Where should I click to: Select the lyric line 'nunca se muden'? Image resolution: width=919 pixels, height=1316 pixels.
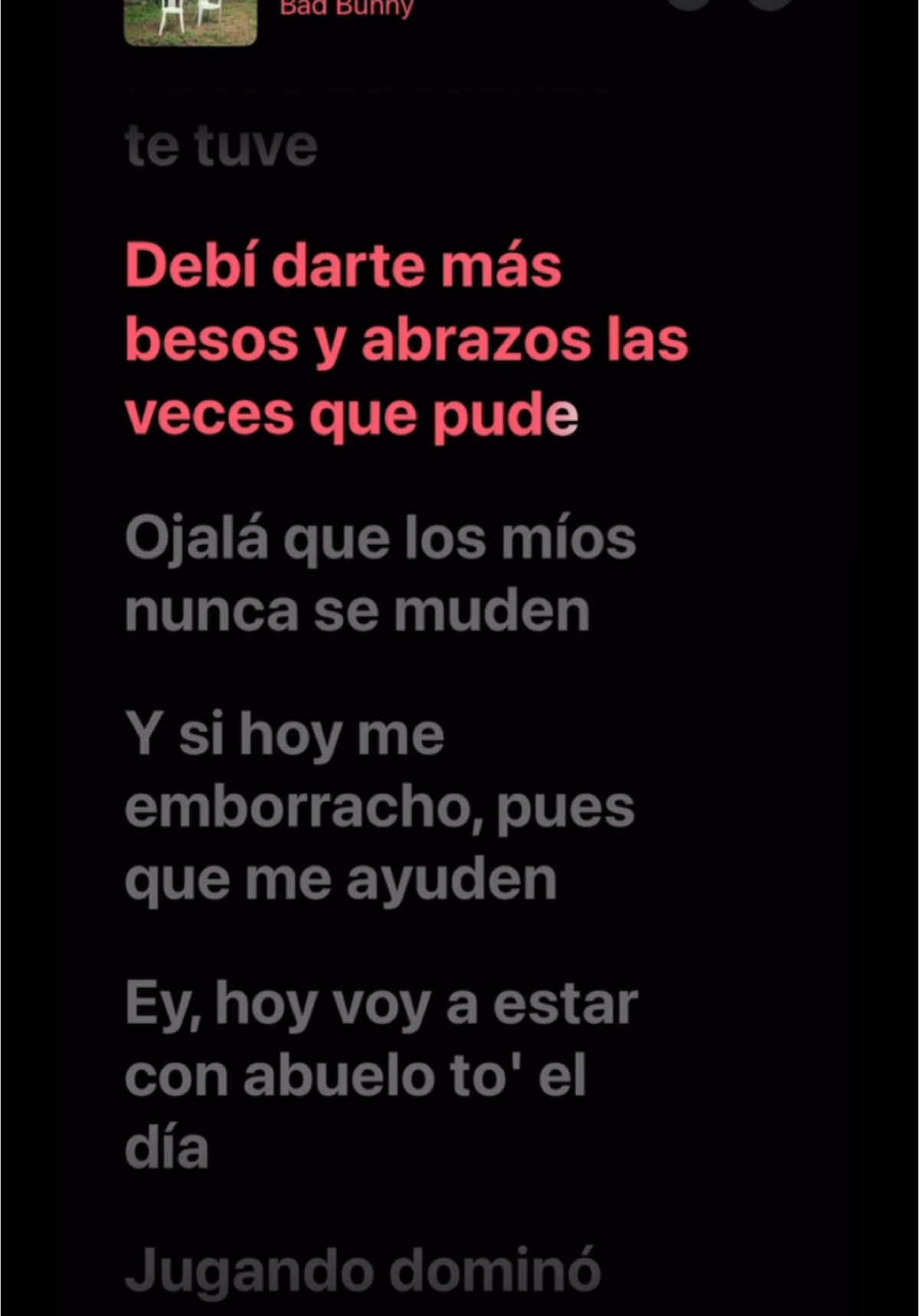[x=355, y=609]
